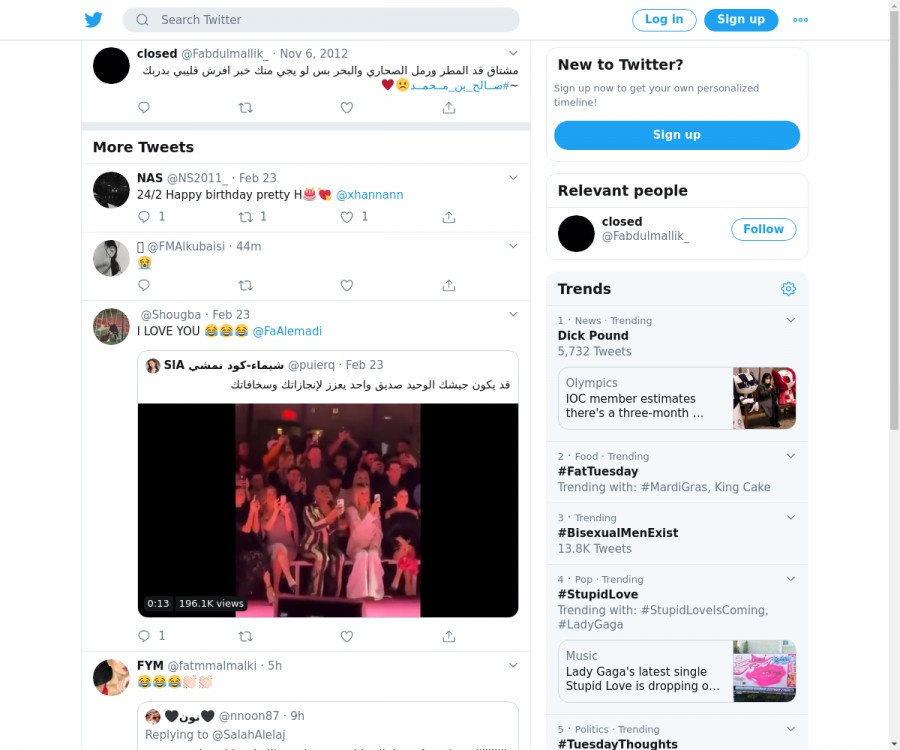Open the three-dot more menu in header
This screenshot has height=750, width=900.
coord(800,20)
